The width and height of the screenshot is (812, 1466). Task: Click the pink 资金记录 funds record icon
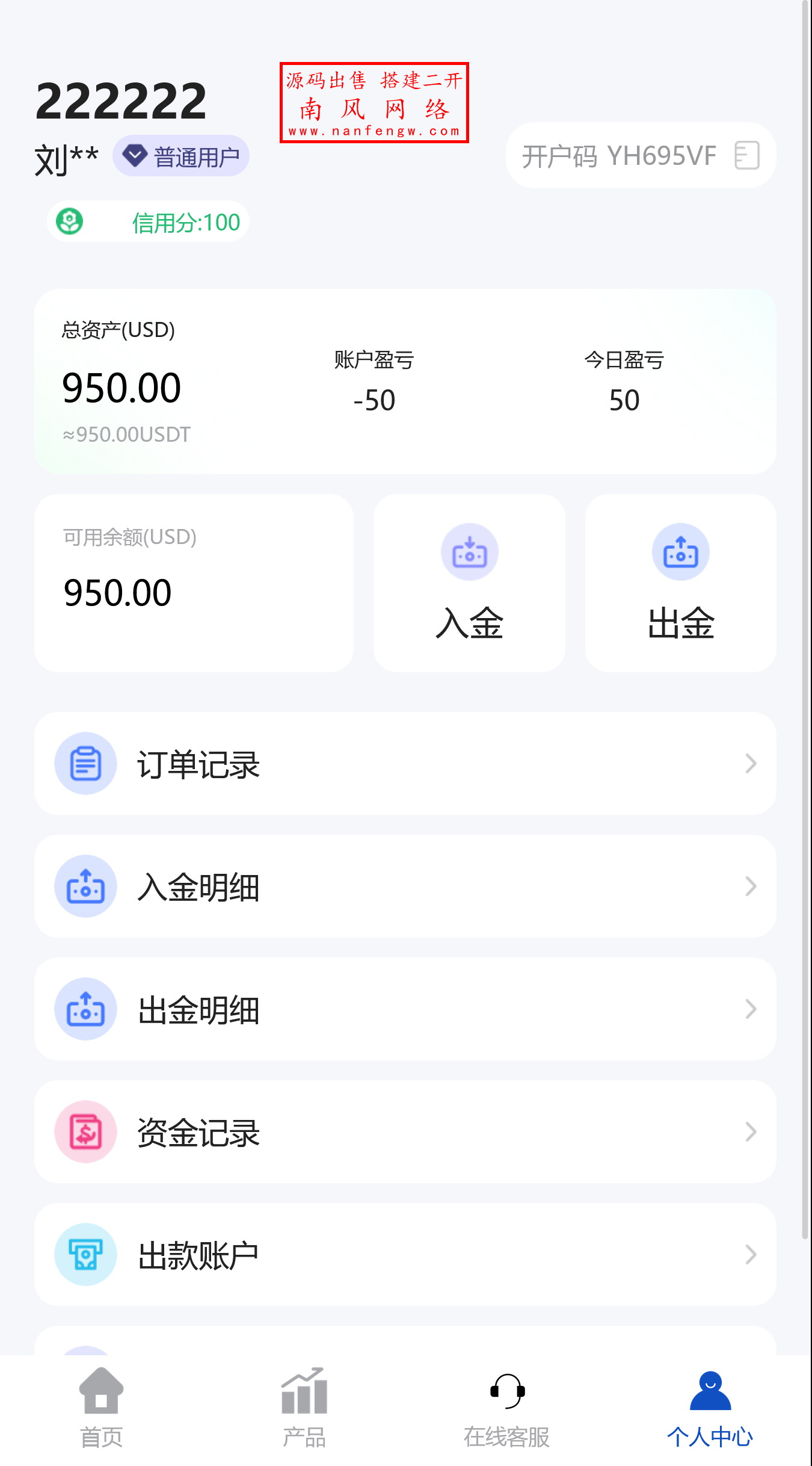85,1132
